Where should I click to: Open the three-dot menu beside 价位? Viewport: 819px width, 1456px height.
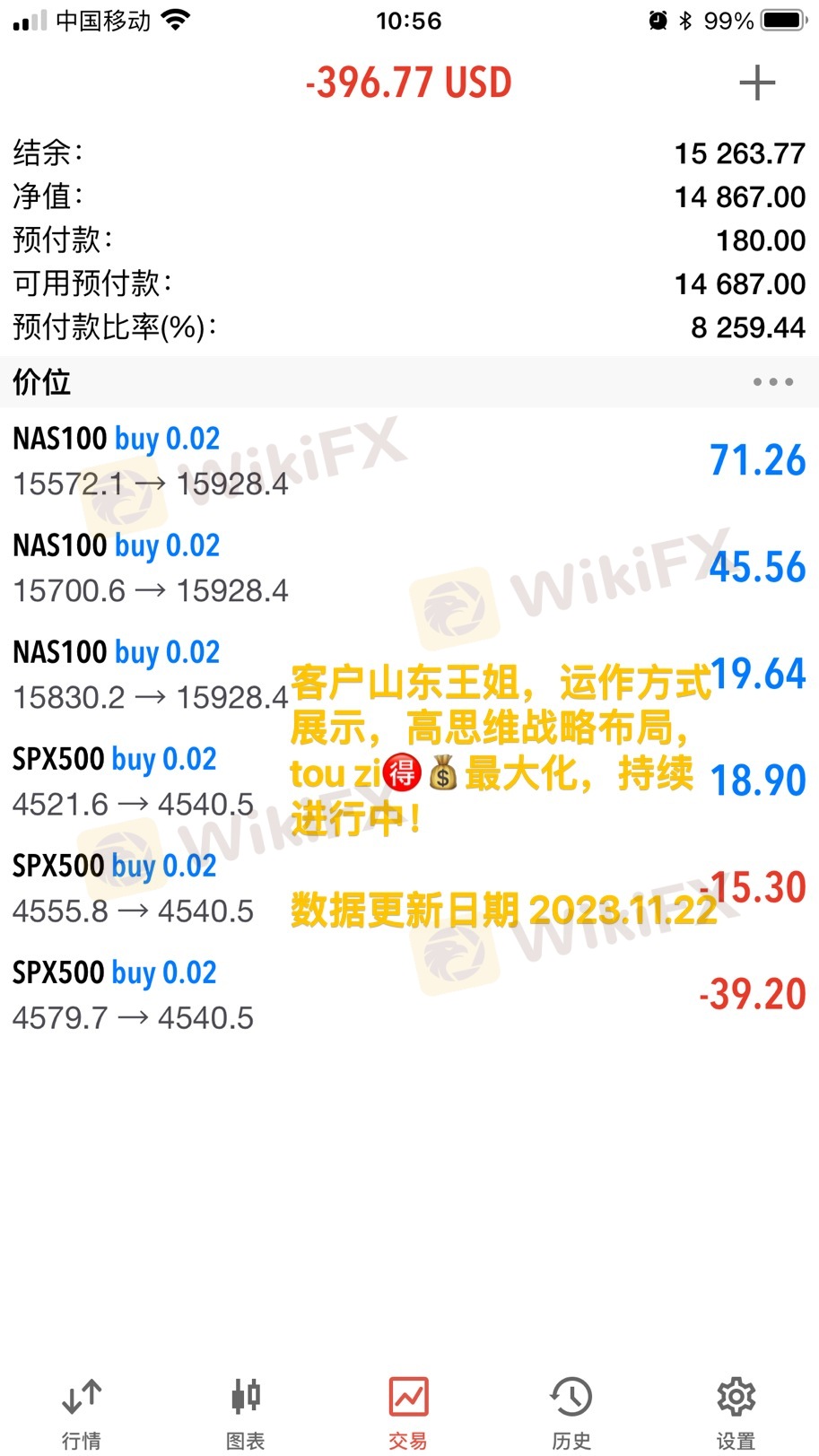pyautogui.click(x=772, y=382)
